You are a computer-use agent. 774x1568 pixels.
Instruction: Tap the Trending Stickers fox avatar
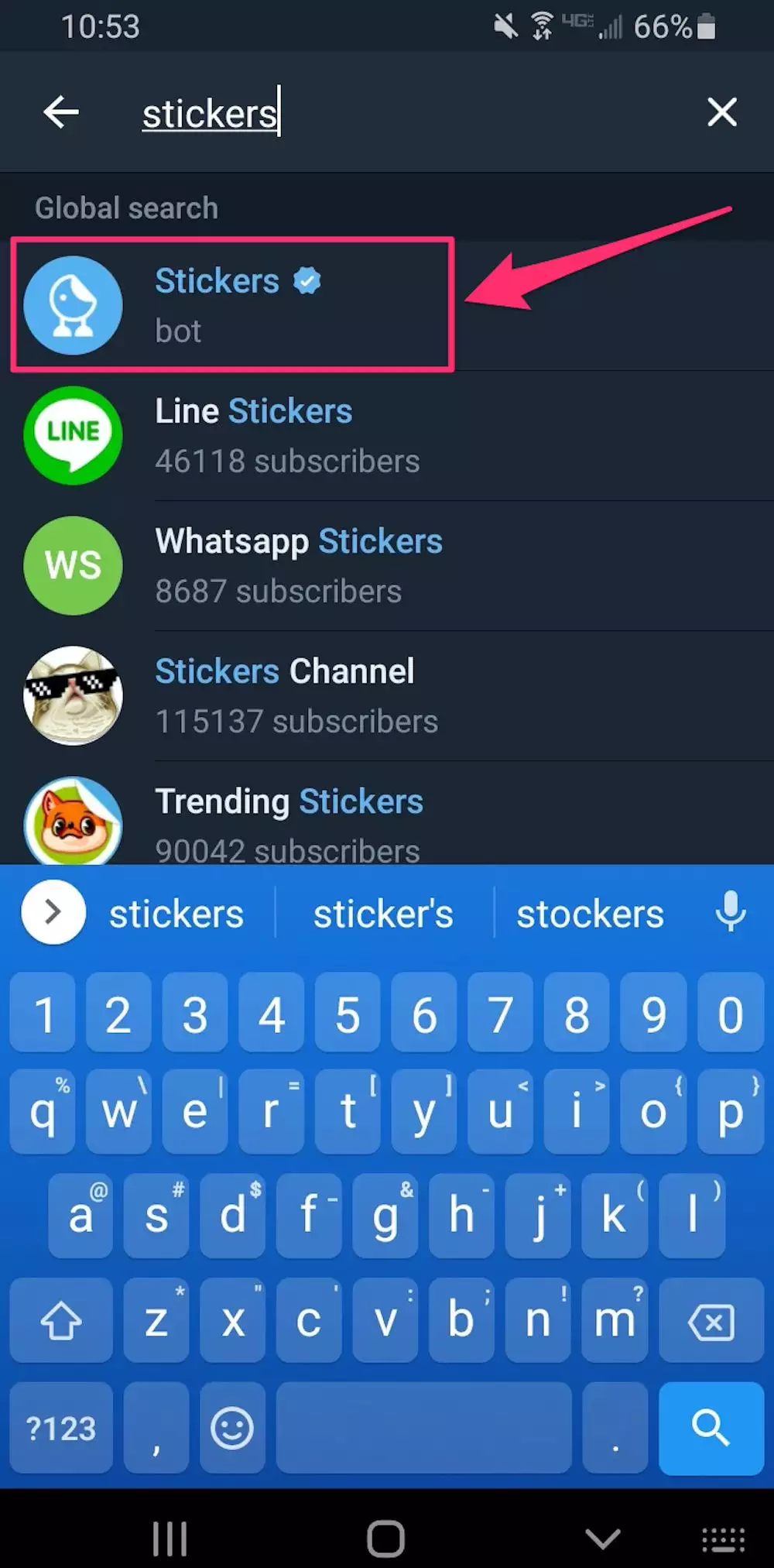pos(72,821)
